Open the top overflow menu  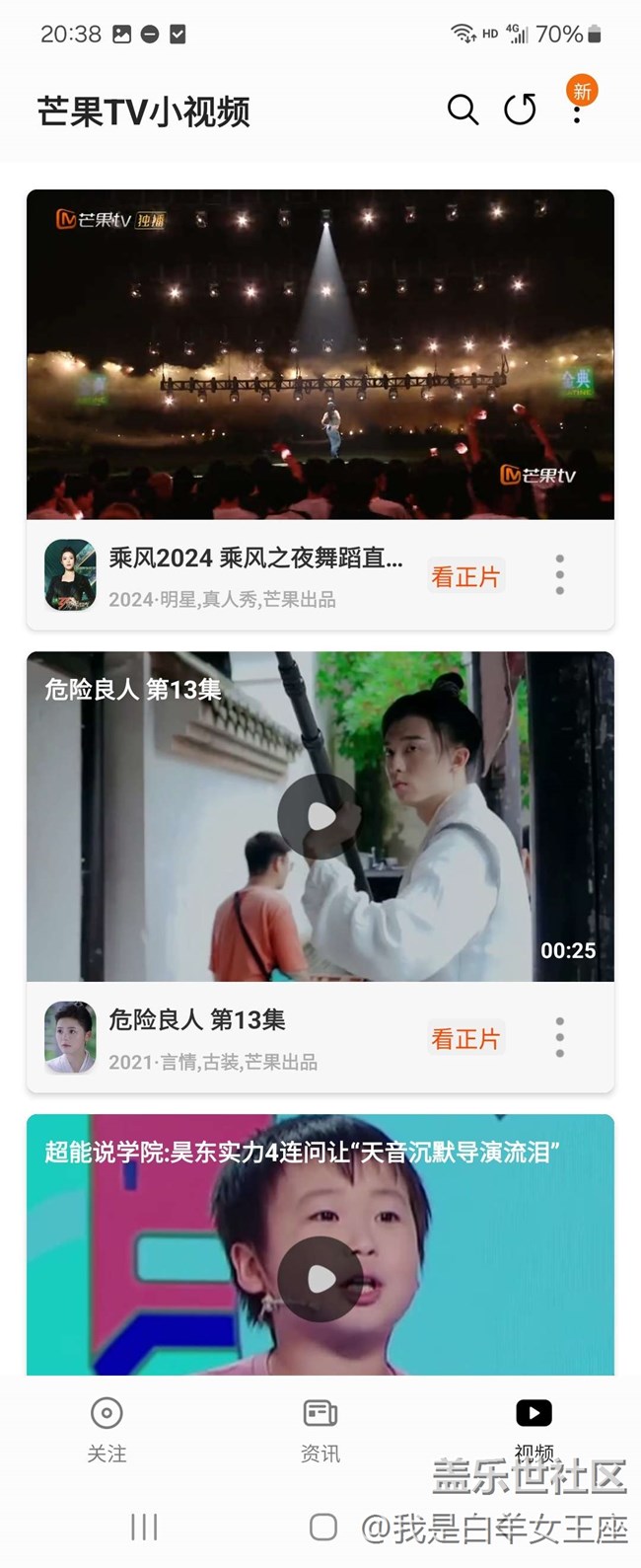point(577,111)
